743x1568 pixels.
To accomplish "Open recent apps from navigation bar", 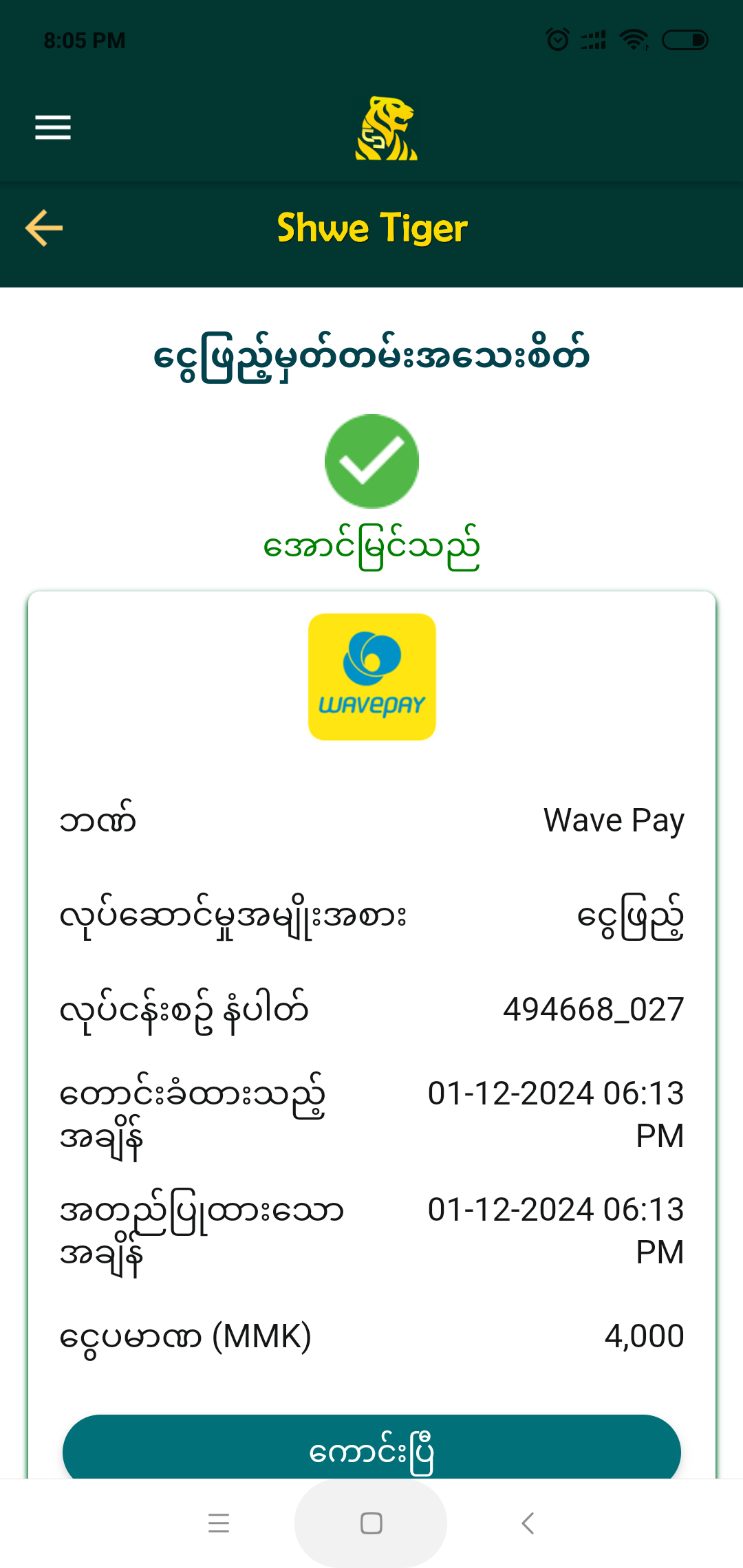I will point(219,1523).
